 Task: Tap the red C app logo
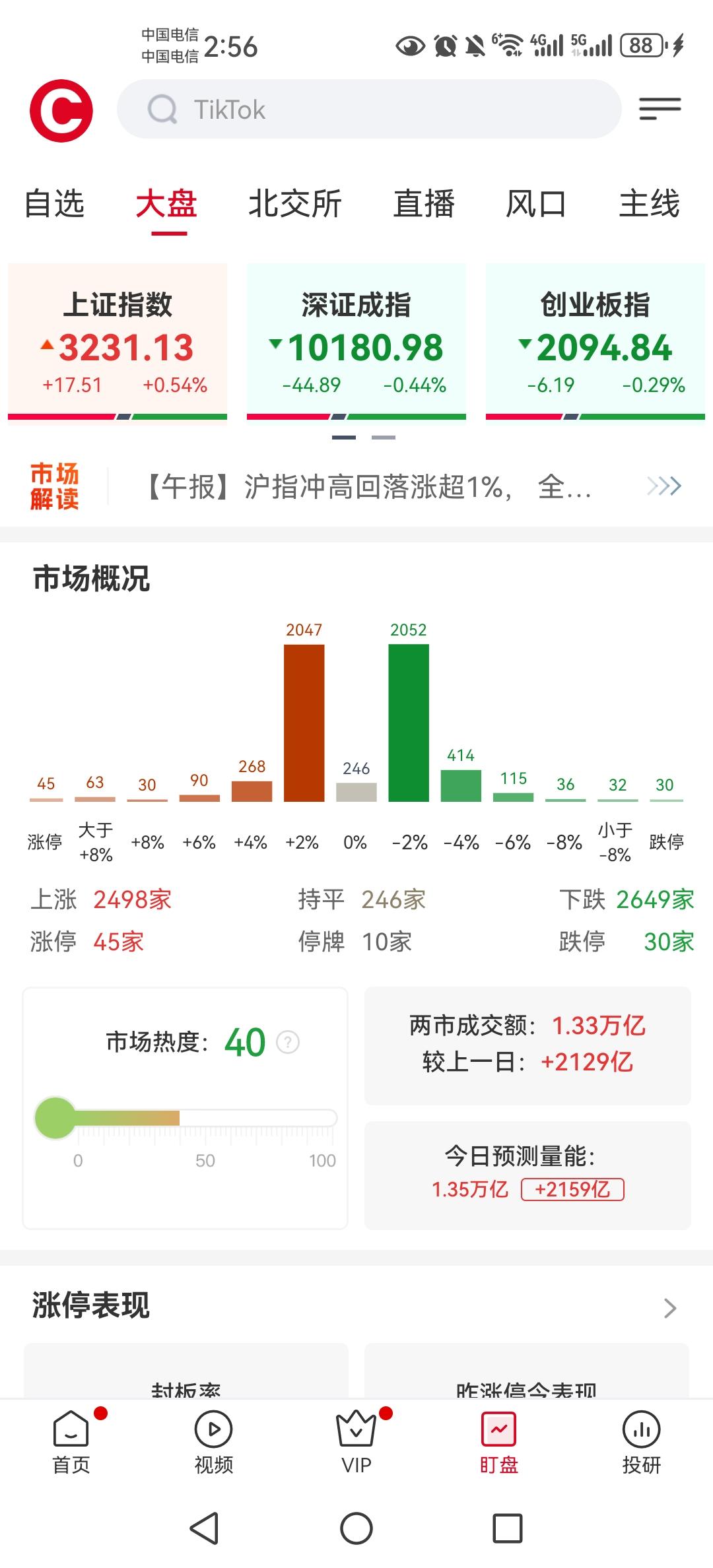pyautogui.click(x=61, y=109)
